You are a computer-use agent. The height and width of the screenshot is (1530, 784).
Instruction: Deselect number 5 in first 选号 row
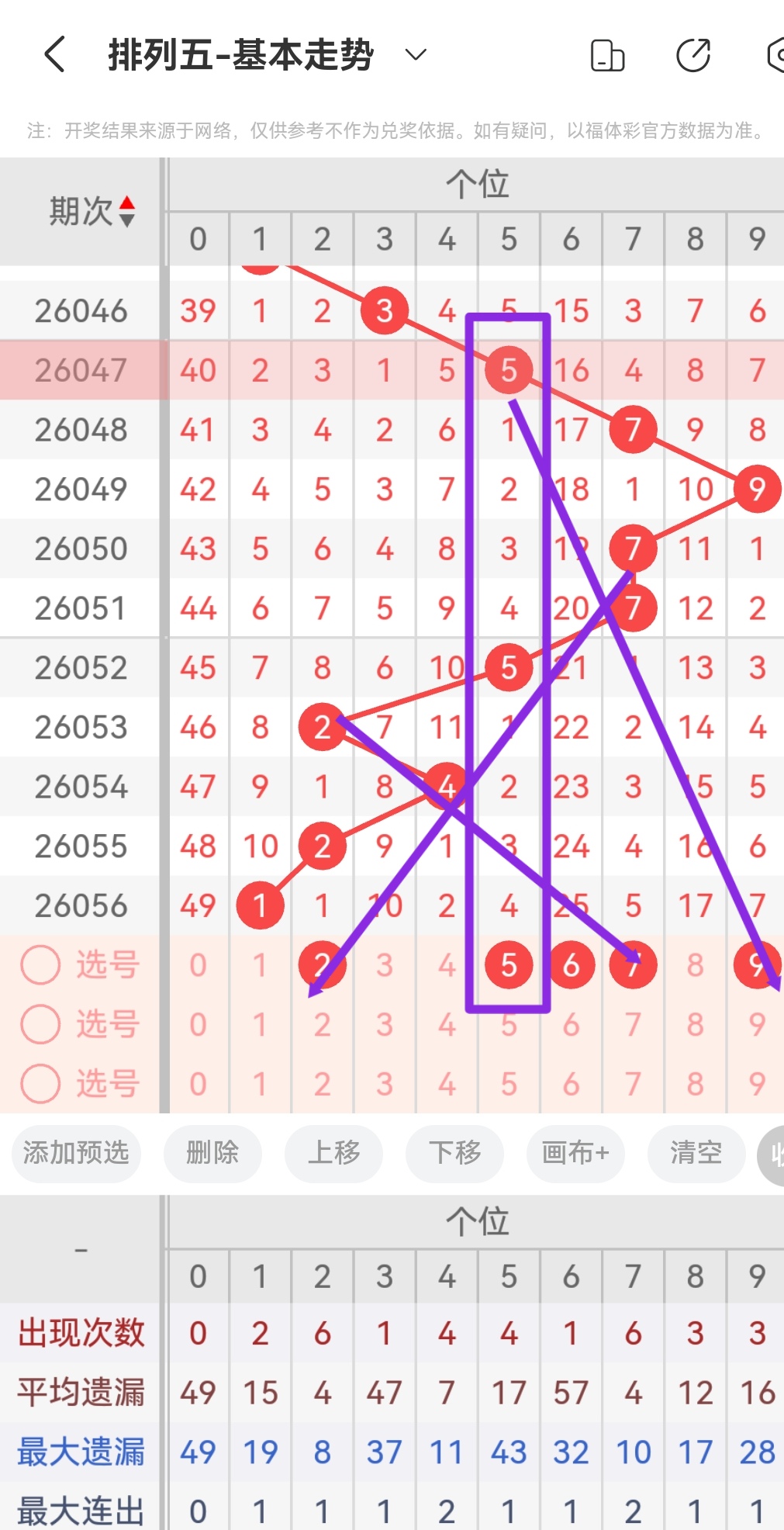pyautogui.click(x=509, y=965)
